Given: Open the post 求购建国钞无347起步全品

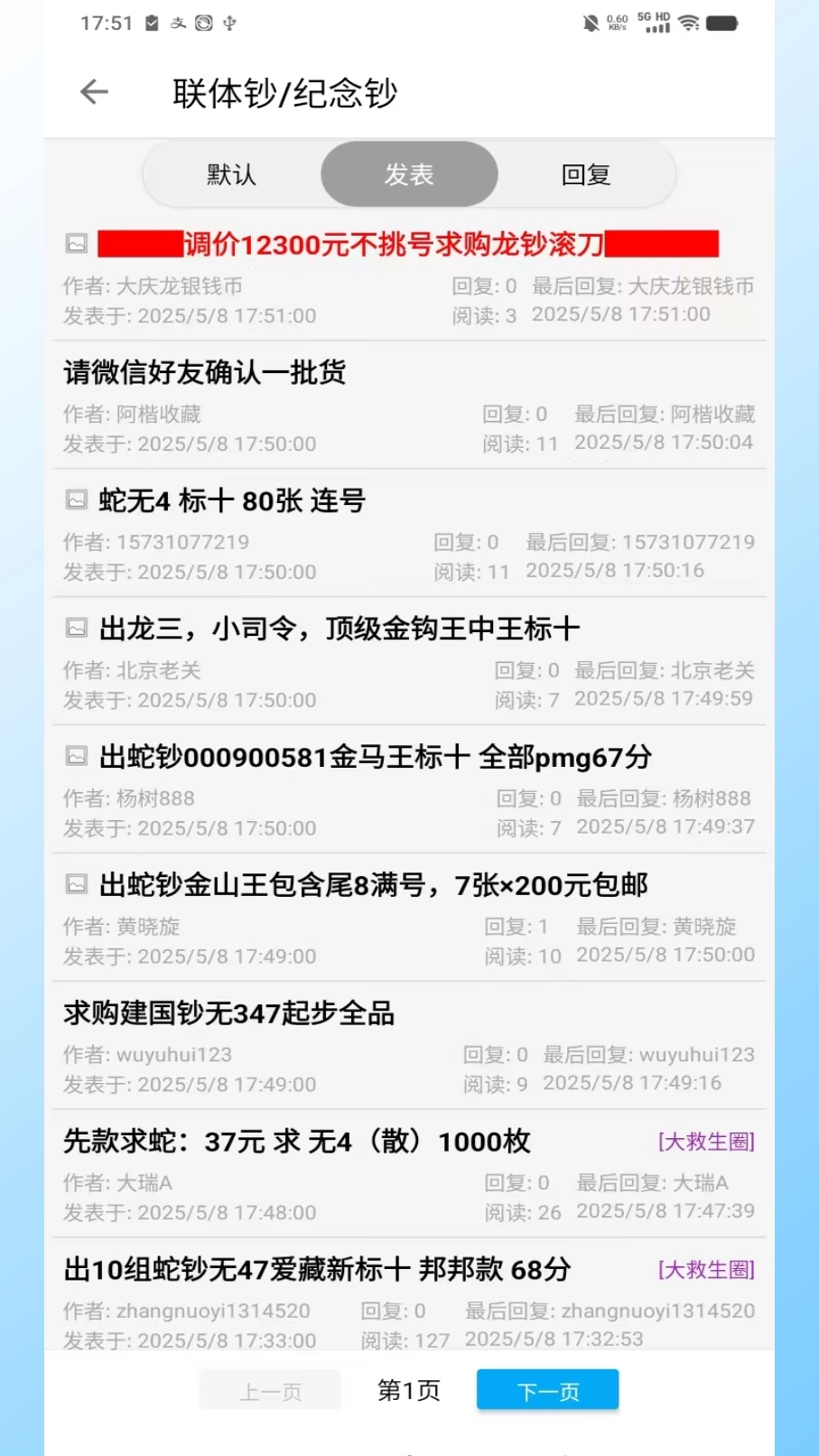Looking at the screenshot, I should click(229, 1013).
